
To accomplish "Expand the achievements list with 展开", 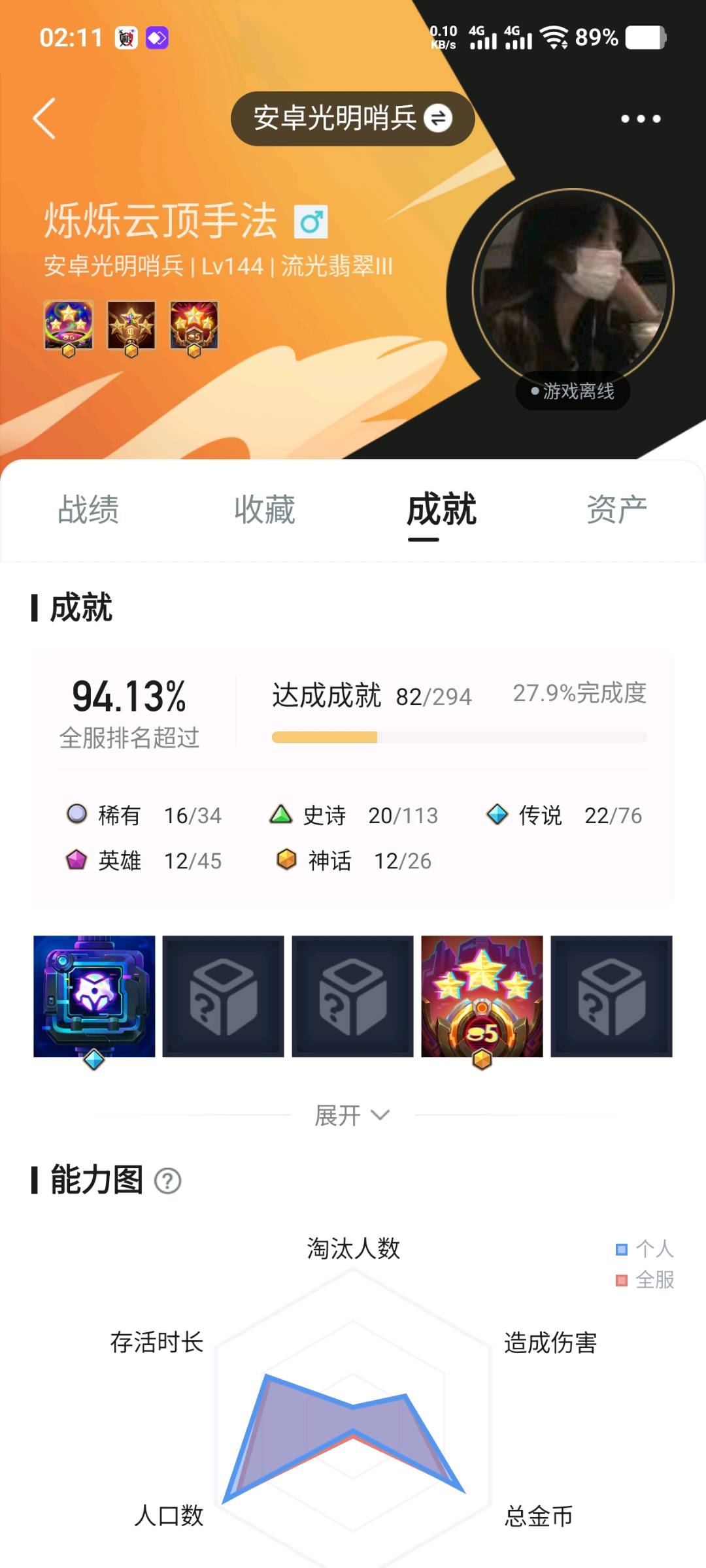I will 352,1115.
